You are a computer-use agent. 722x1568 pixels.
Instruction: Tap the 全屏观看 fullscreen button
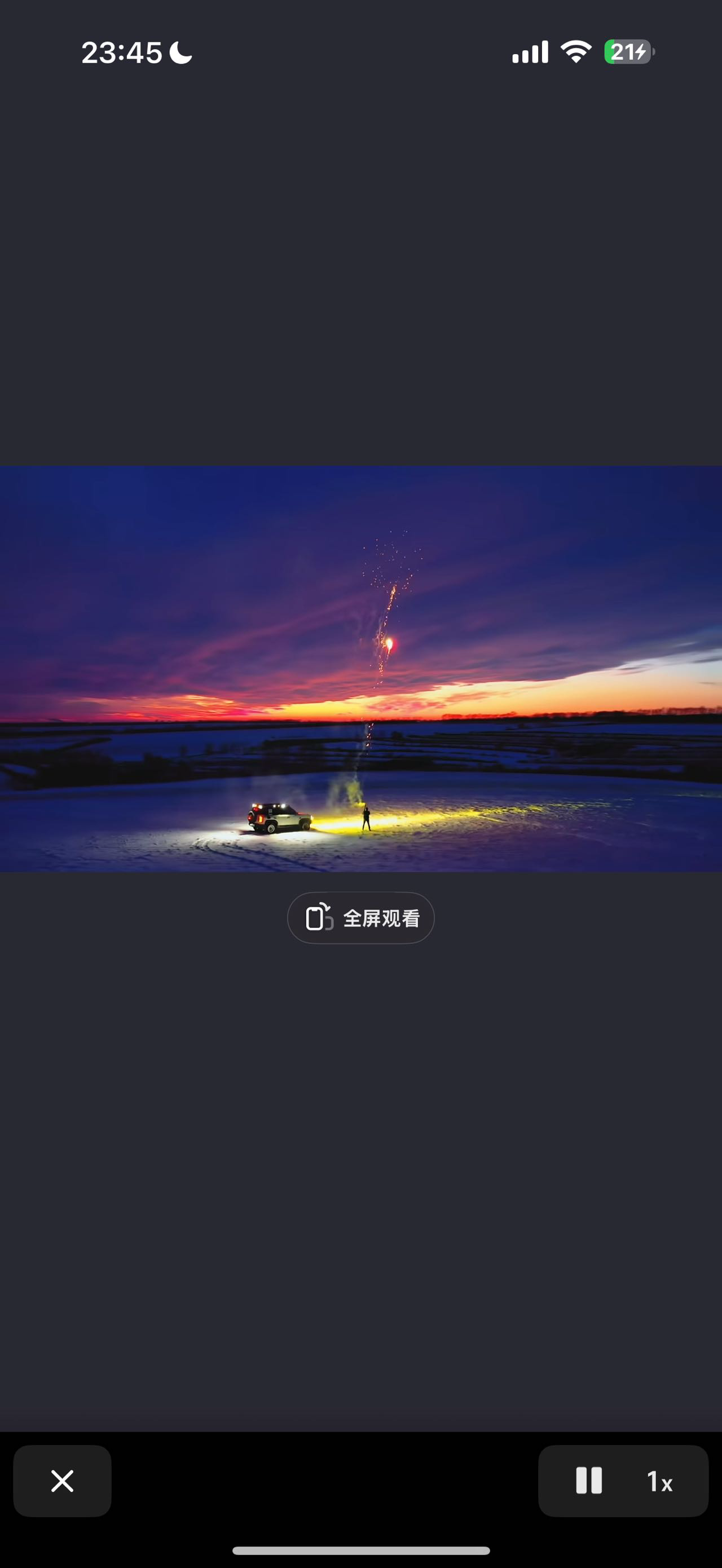click(360, 918)
